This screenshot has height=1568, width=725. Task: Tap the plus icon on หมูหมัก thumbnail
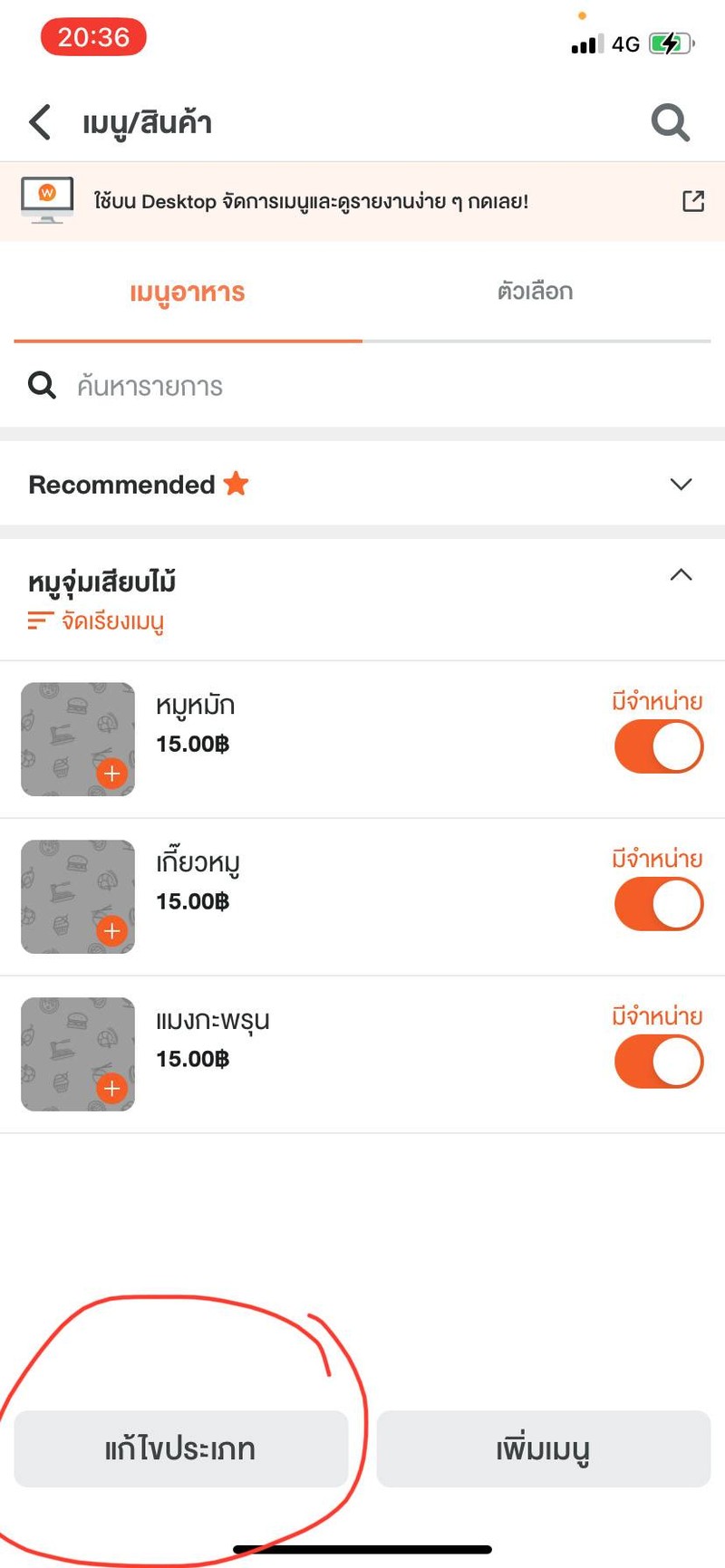click(x=112, y=773)
